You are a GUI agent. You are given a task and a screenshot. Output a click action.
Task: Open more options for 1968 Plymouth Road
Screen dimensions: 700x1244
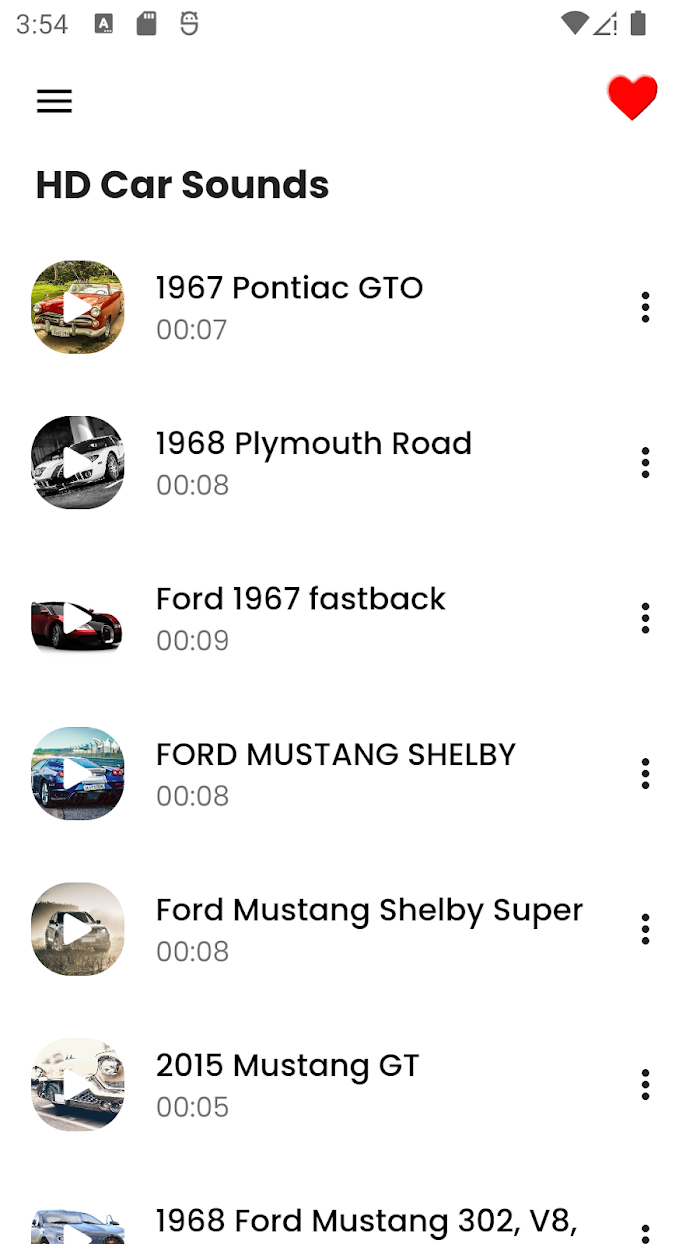(x=645, y=463)
